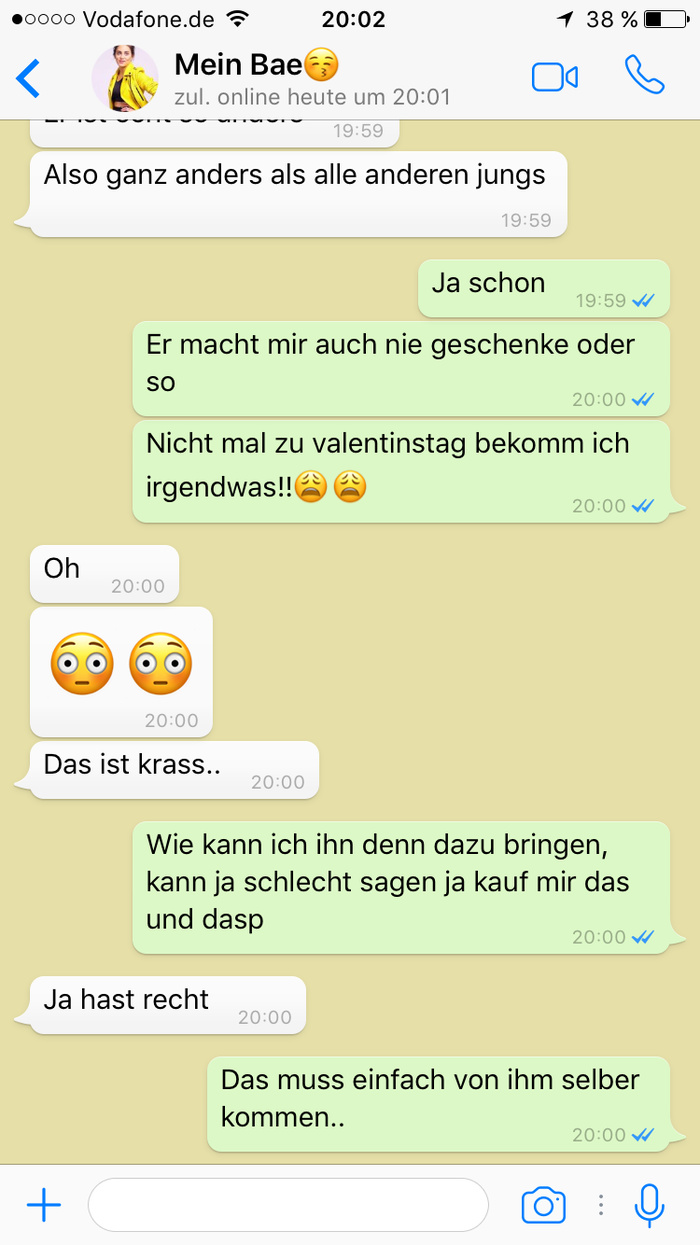Tap the microphone for a voice message

[x=650, y=1205]
